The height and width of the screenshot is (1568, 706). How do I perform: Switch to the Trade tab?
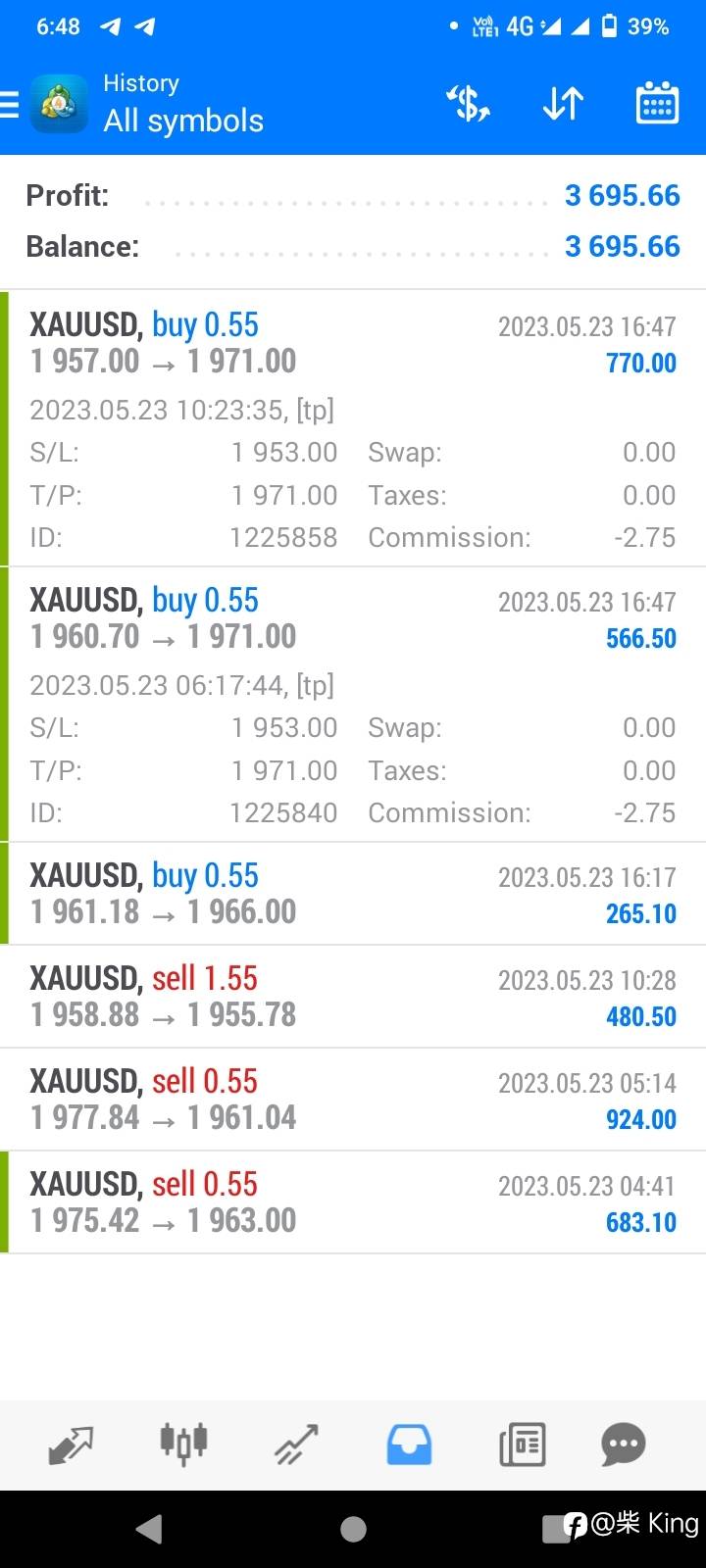[296, 1445]
